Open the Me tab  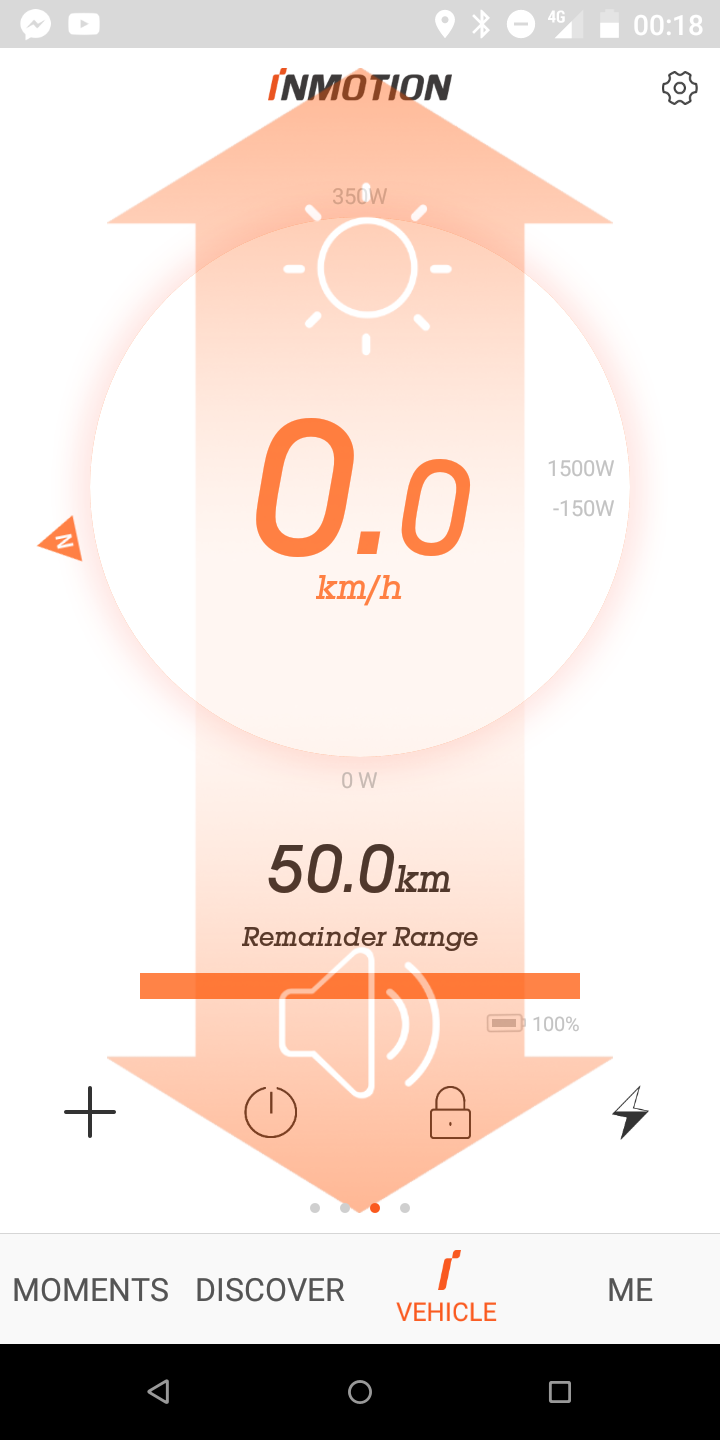coord(630,1290)
